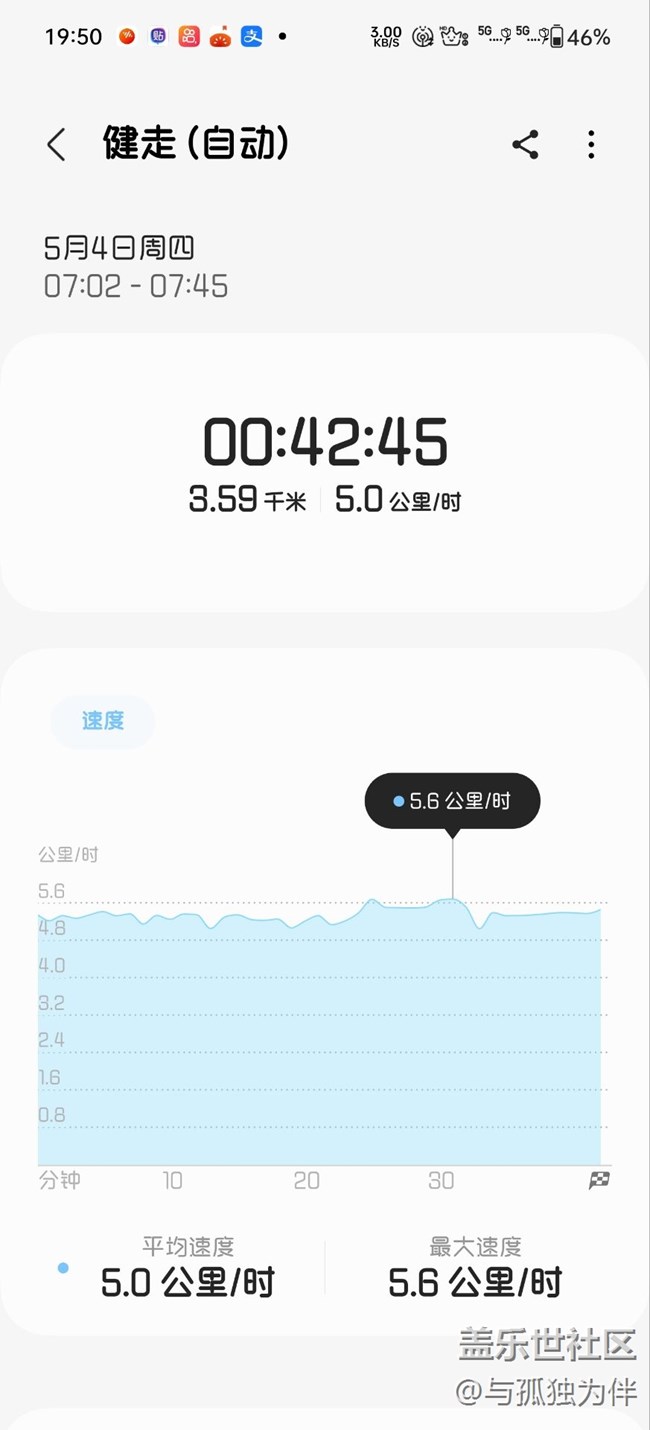
Task: Open the three-dot overflow menu
Action: click(591, 145)
